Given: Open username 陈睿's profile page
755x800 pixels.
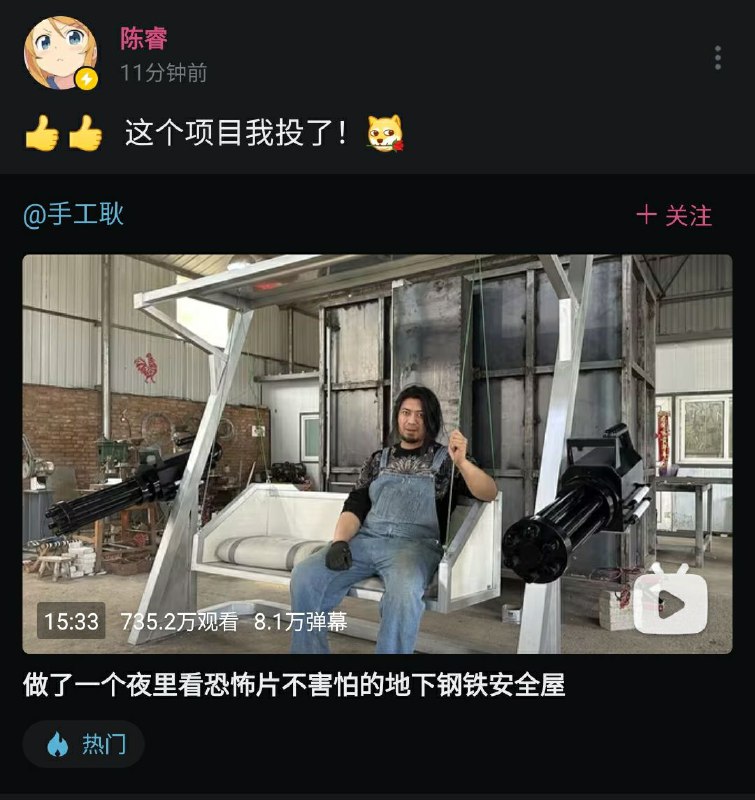Looking at the screenshot, I should (144, 38).
